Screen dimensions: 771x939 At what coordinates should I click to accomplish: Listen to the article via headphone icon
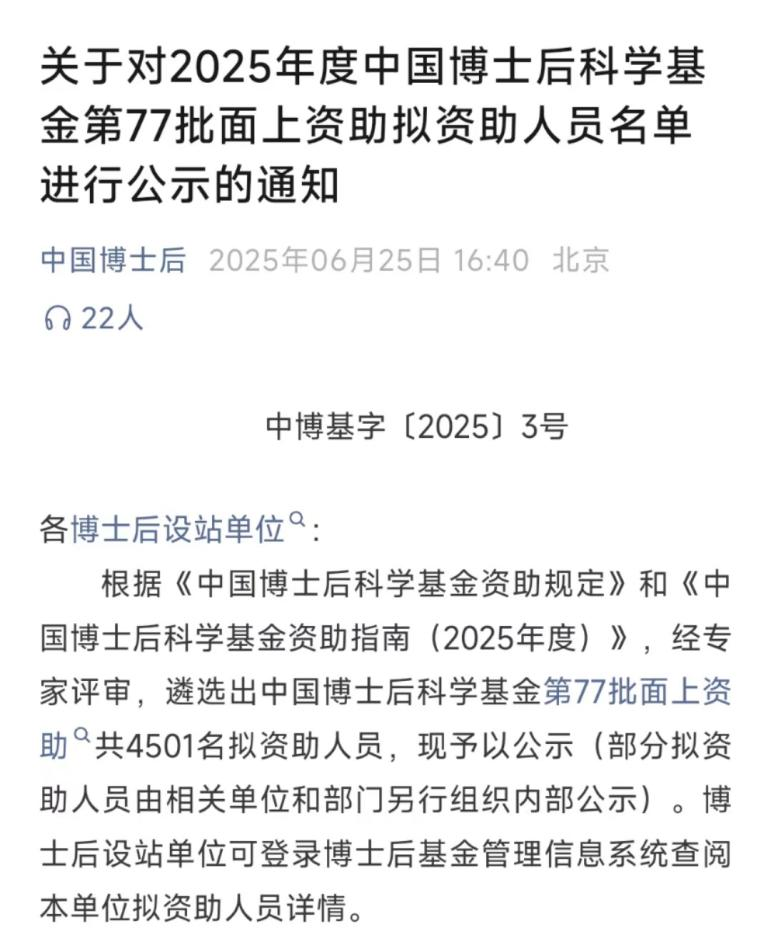click(x=57, y=318)
